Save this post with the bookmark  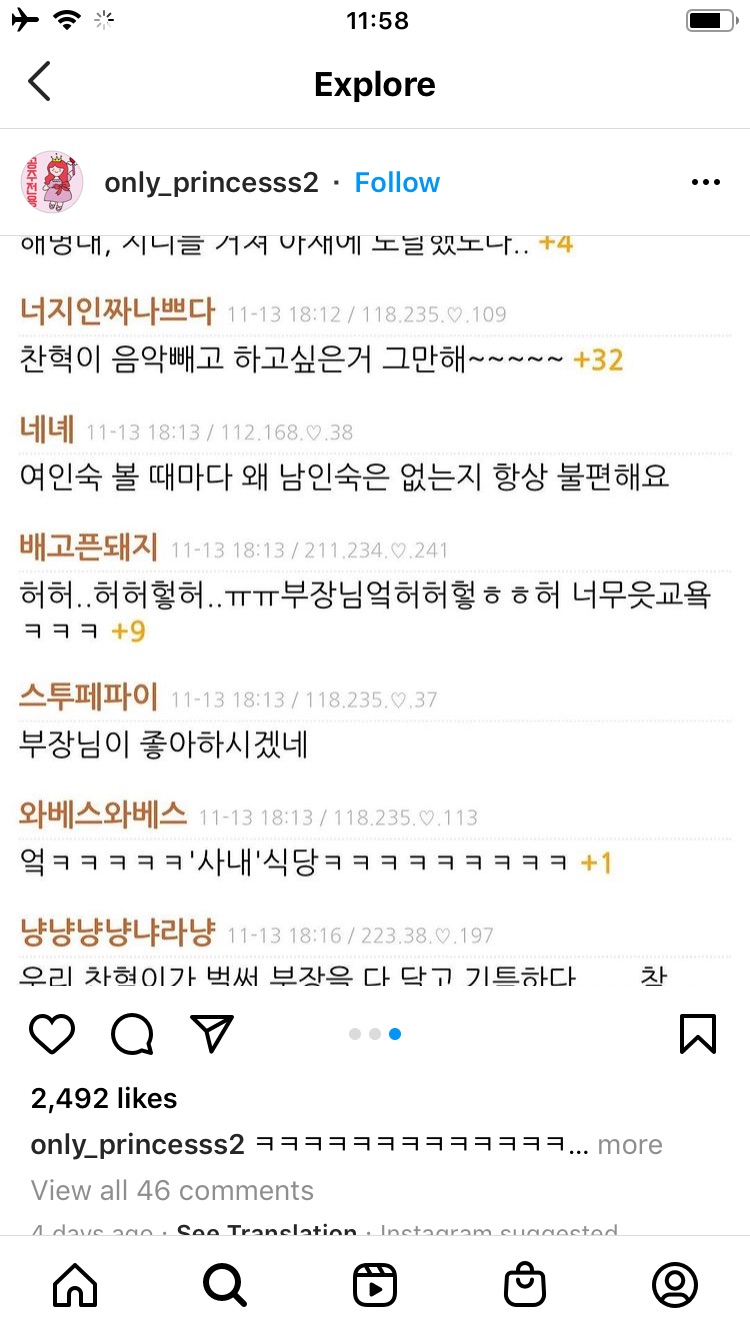pos(697,1034)
